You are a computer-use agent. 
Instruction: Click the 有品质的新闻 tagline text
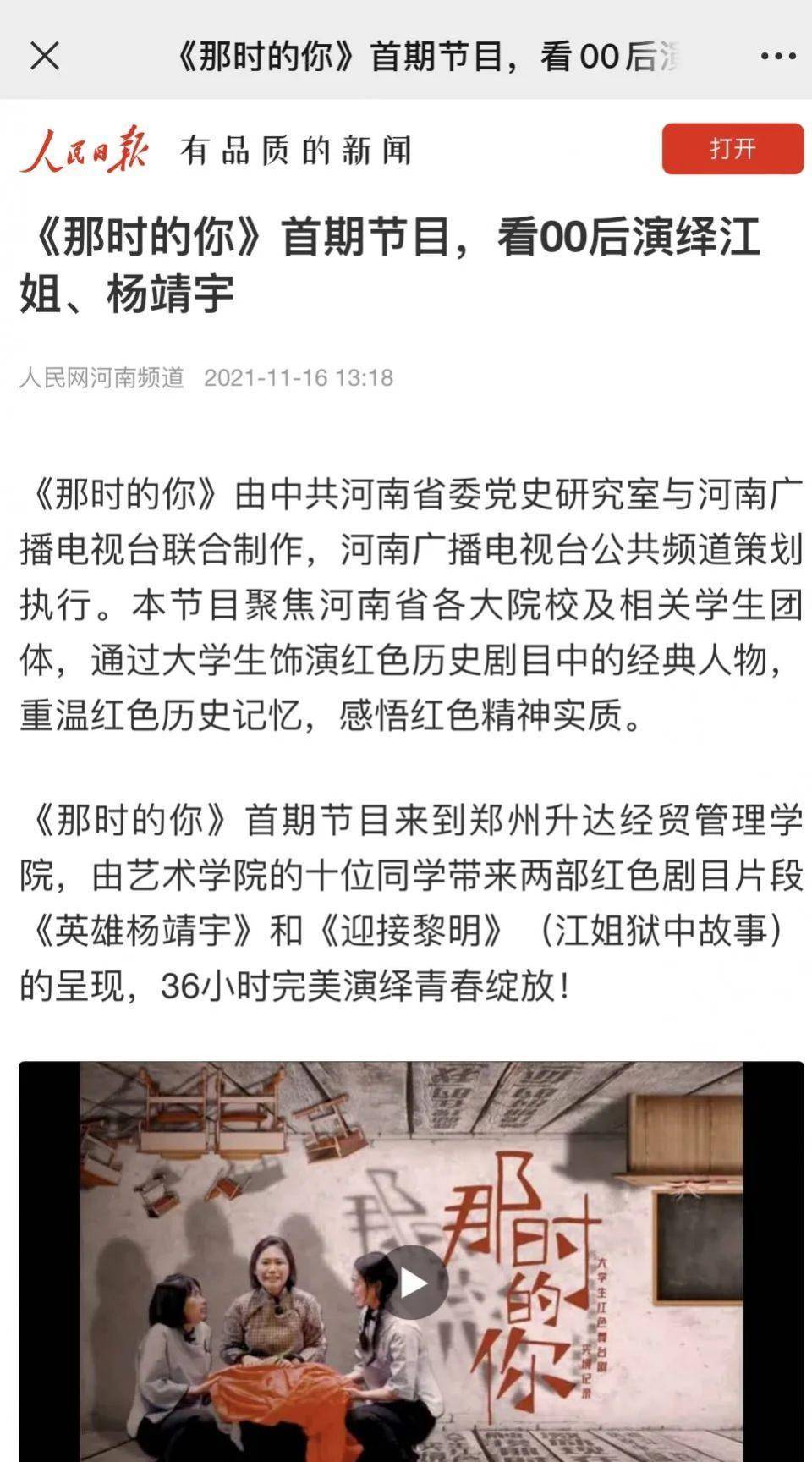click(x=296, y=149)
